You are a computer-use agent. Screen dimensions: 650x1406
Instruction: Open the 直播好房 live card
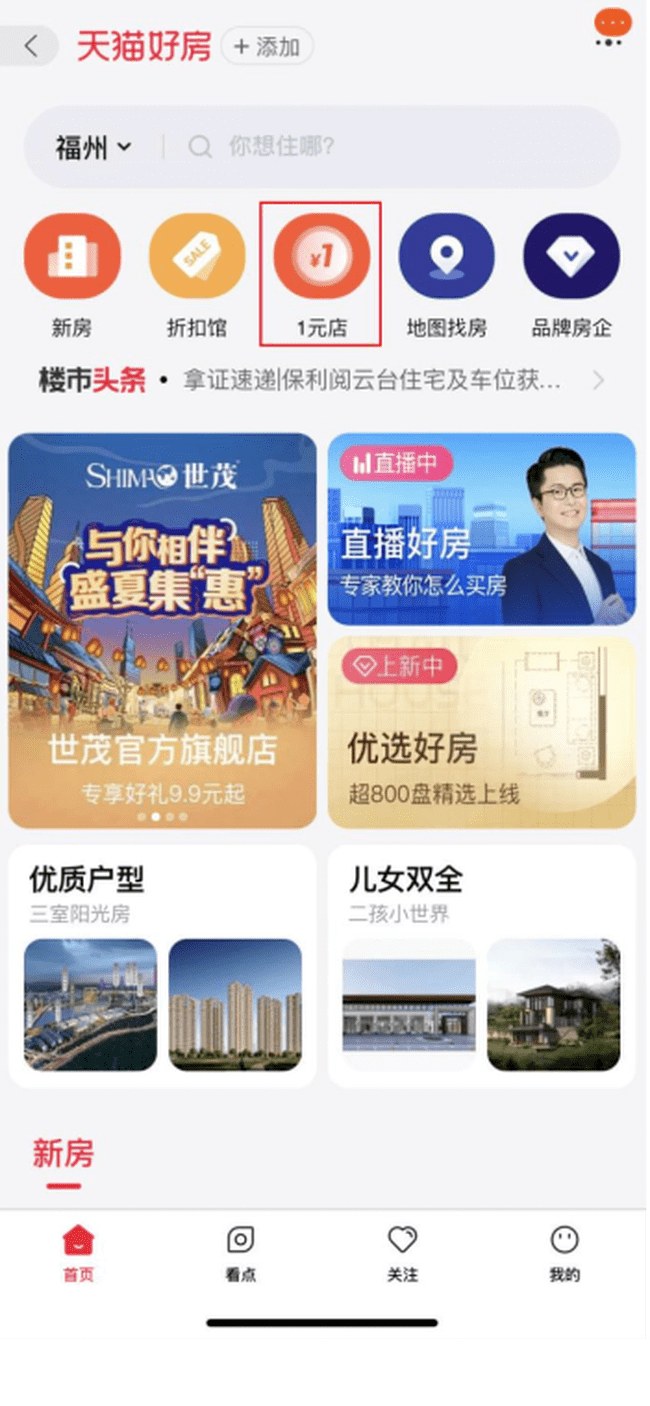point(481,530)
